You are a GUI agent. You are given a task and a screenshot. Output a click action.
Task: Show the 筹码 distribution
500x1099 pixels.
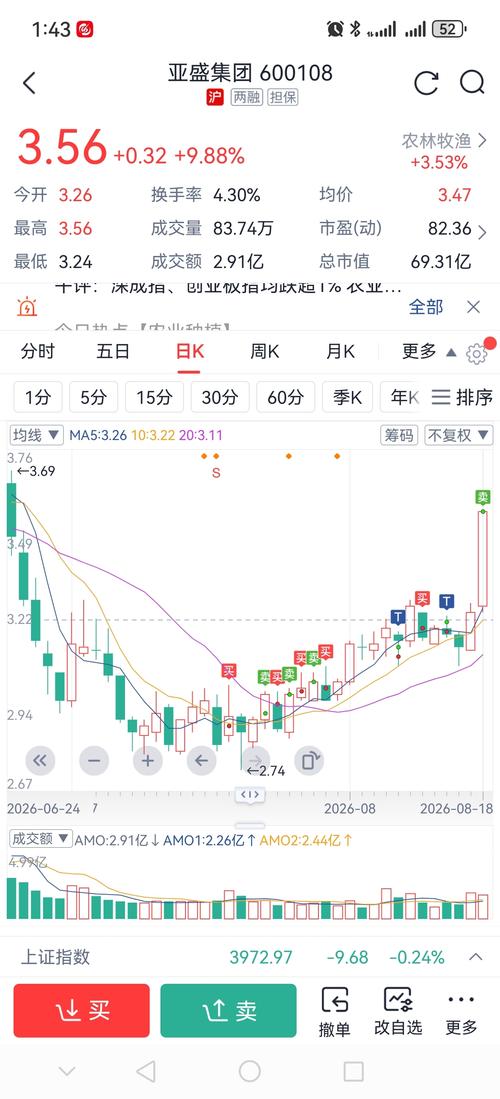399,435
